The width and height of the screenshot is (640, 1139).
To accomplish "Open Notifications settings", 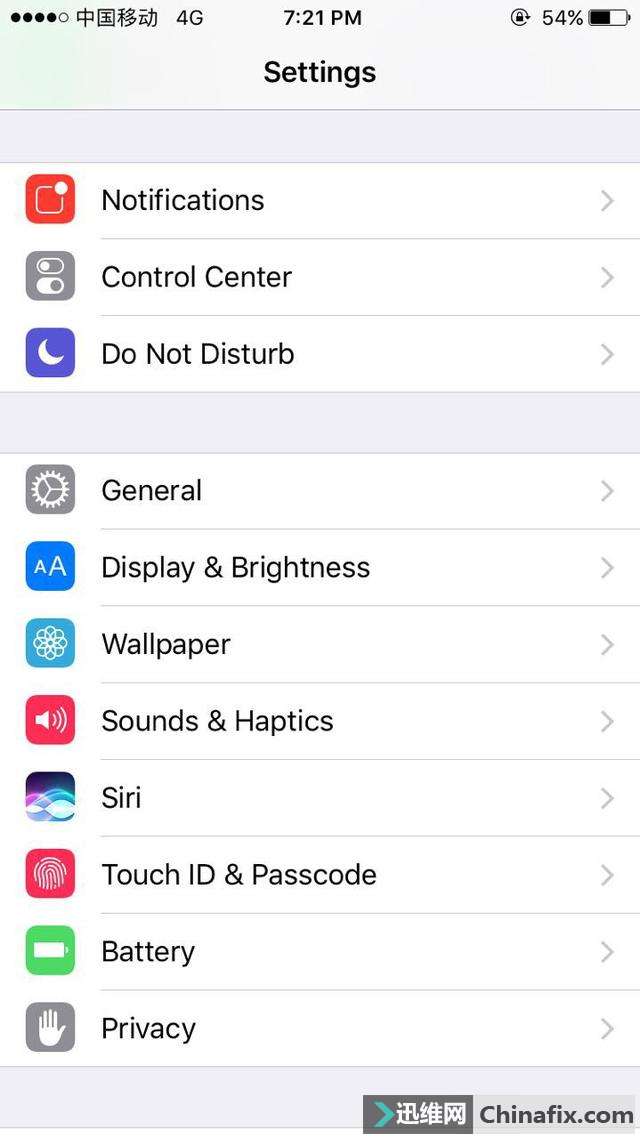I will tap(320, 200).
